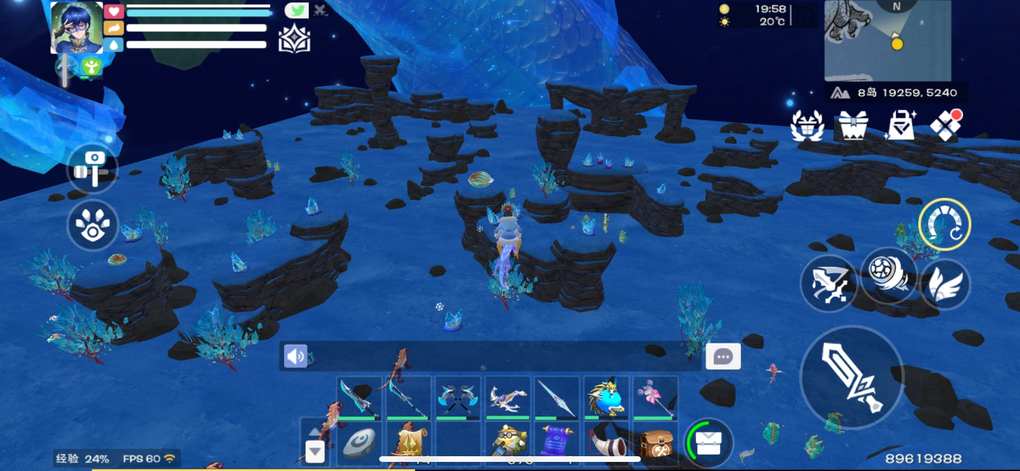Open the backpack inventory button
This screenshot has width=1020, height=471.
coord(708,442)
